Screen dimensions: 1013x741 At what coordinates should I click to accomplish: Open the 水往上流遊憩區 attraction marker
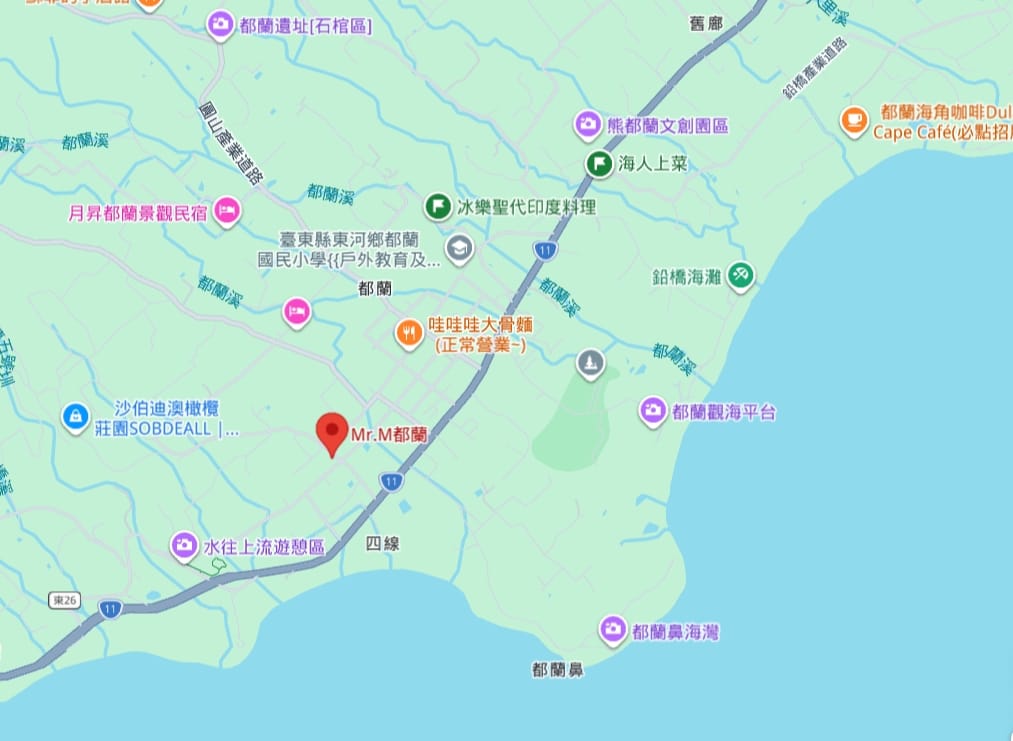tap(183, 546)
